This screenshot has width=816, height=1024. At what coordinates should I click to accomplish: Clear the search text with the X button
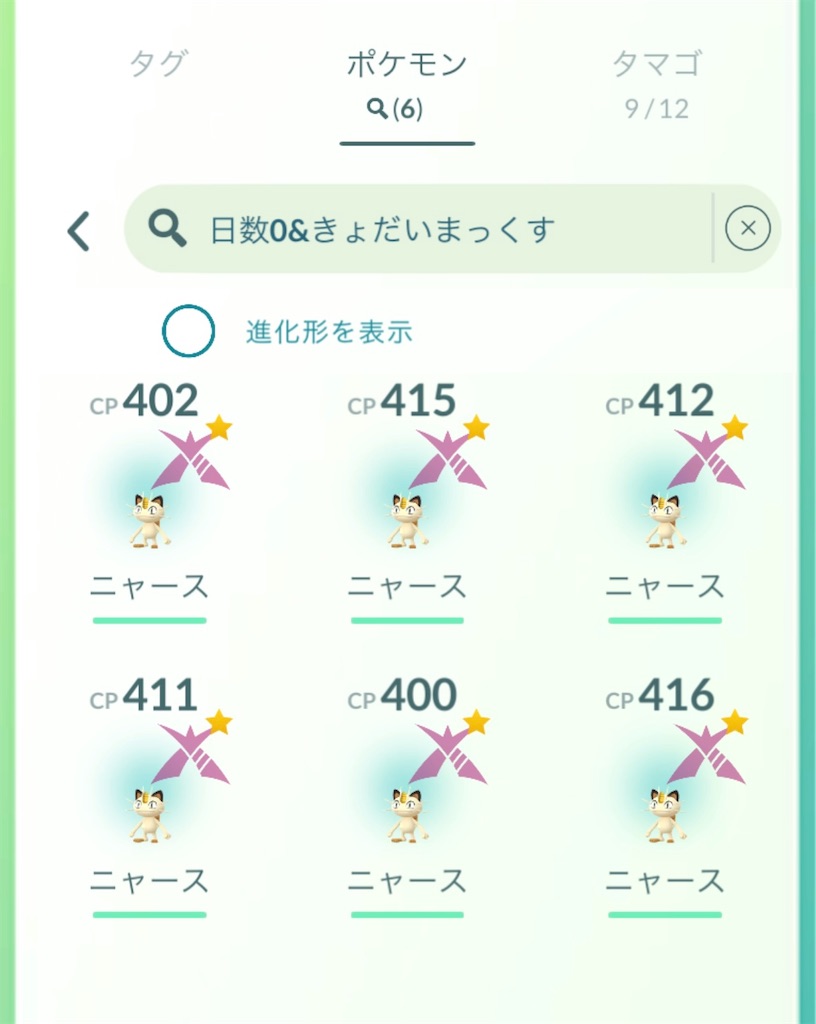(x=747, y=230)
